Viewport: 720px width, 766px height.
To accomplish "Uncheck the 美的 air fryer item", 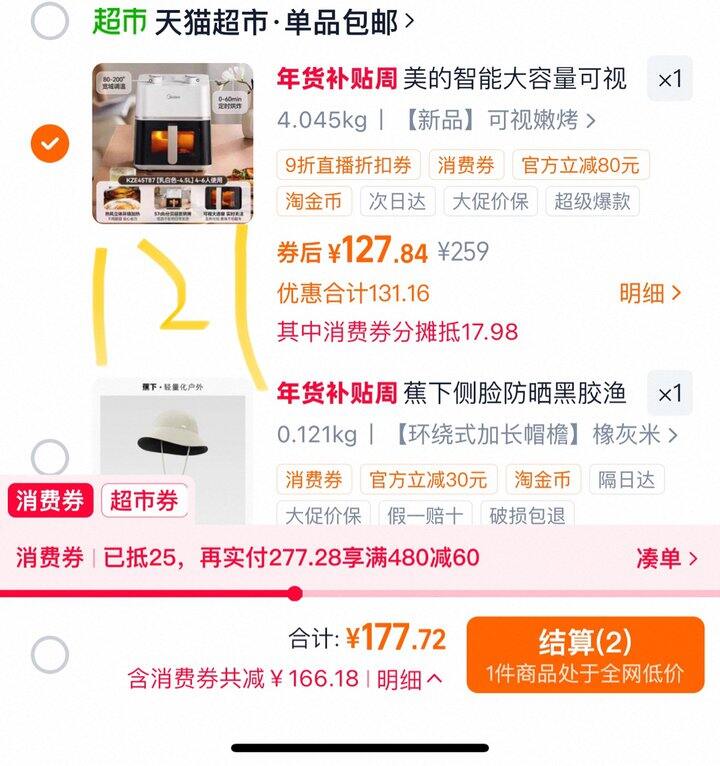I will (x=49, y=144).
